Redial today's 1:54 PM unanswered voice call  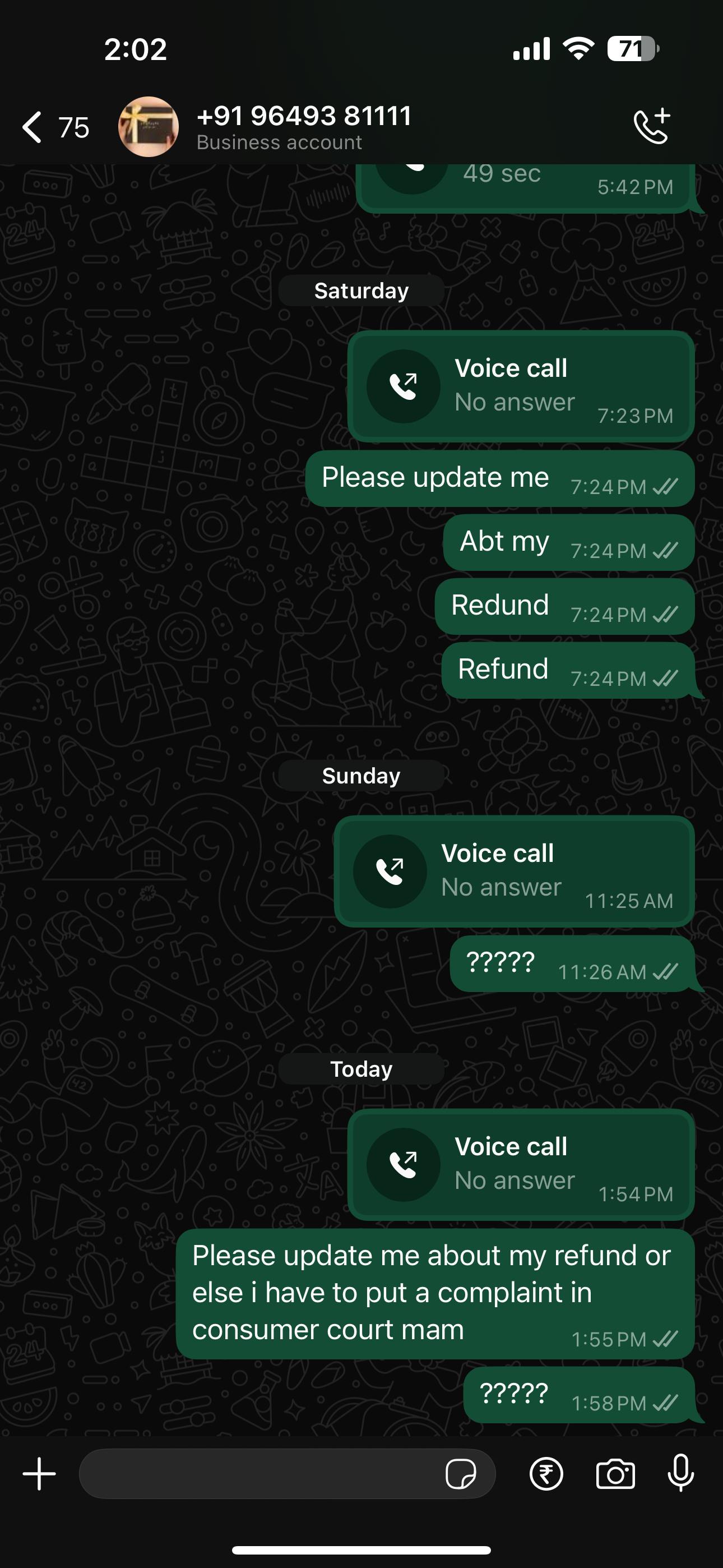[x=521, y=1164]
